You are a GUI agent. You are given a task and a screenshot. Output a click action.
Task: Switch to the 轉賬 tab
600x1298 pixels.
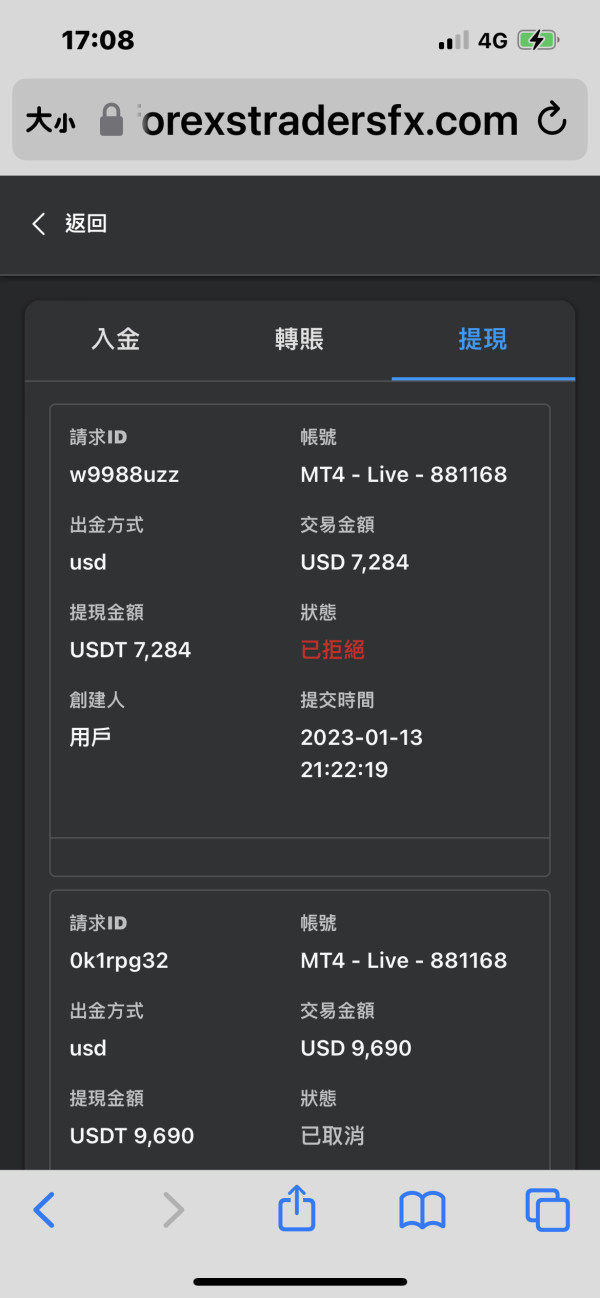pos(299,340)
